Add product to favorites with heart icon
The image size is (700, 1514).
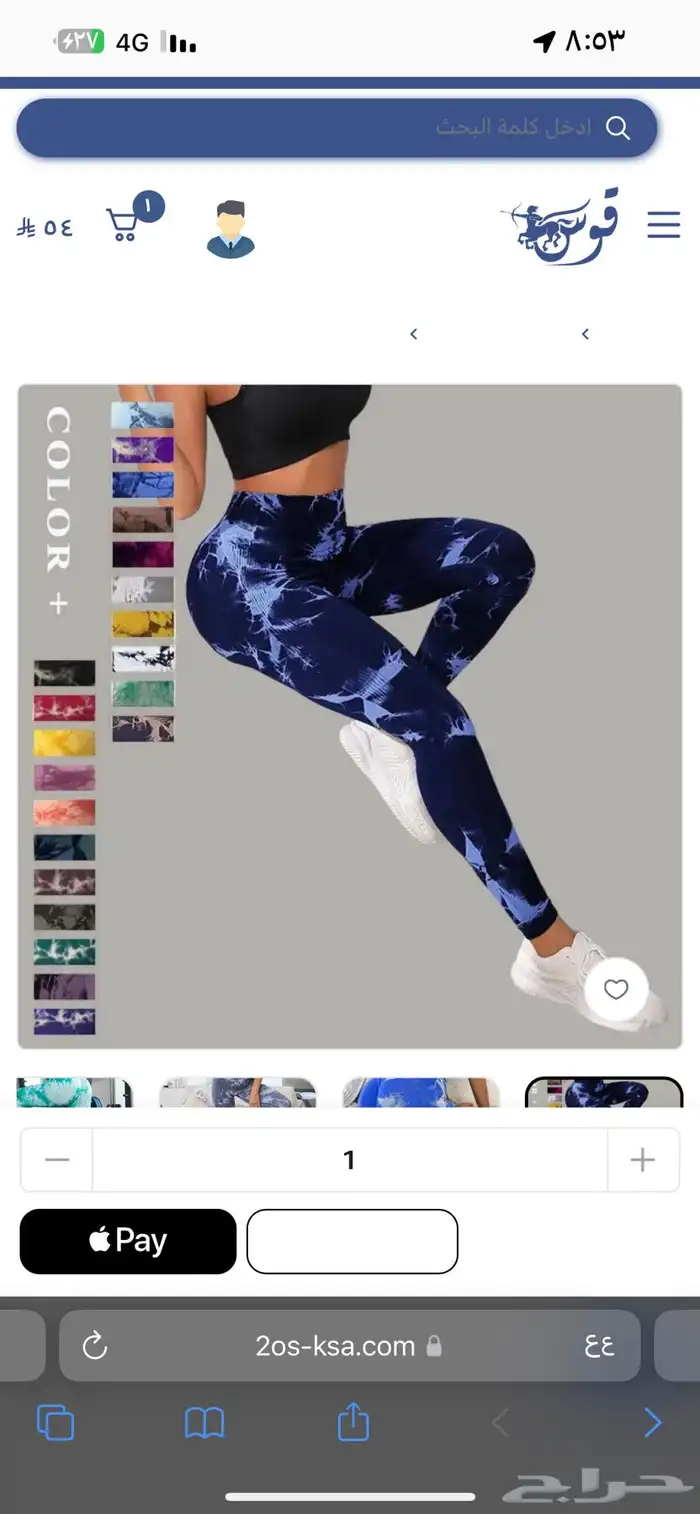[x=616, y=989]
